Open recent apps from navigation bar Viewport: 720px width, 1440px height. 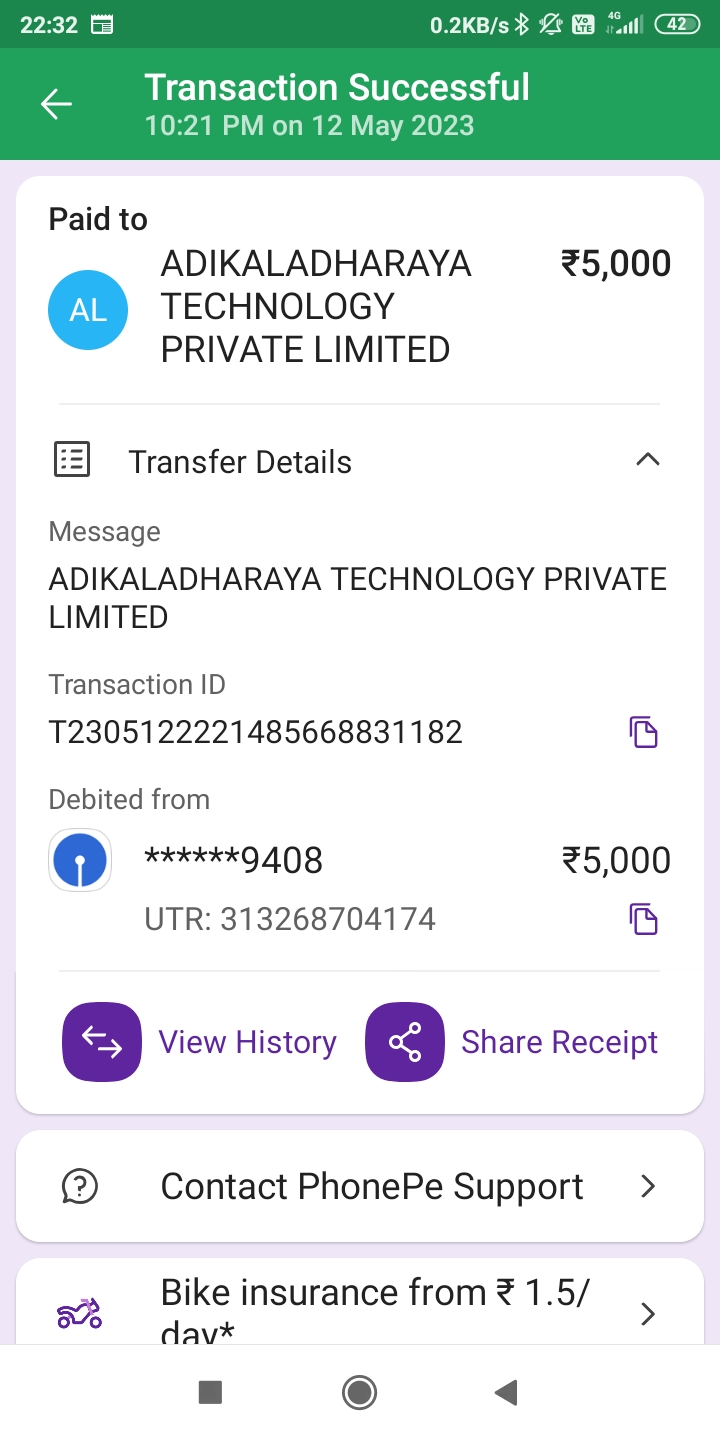tap(210, 1392)
